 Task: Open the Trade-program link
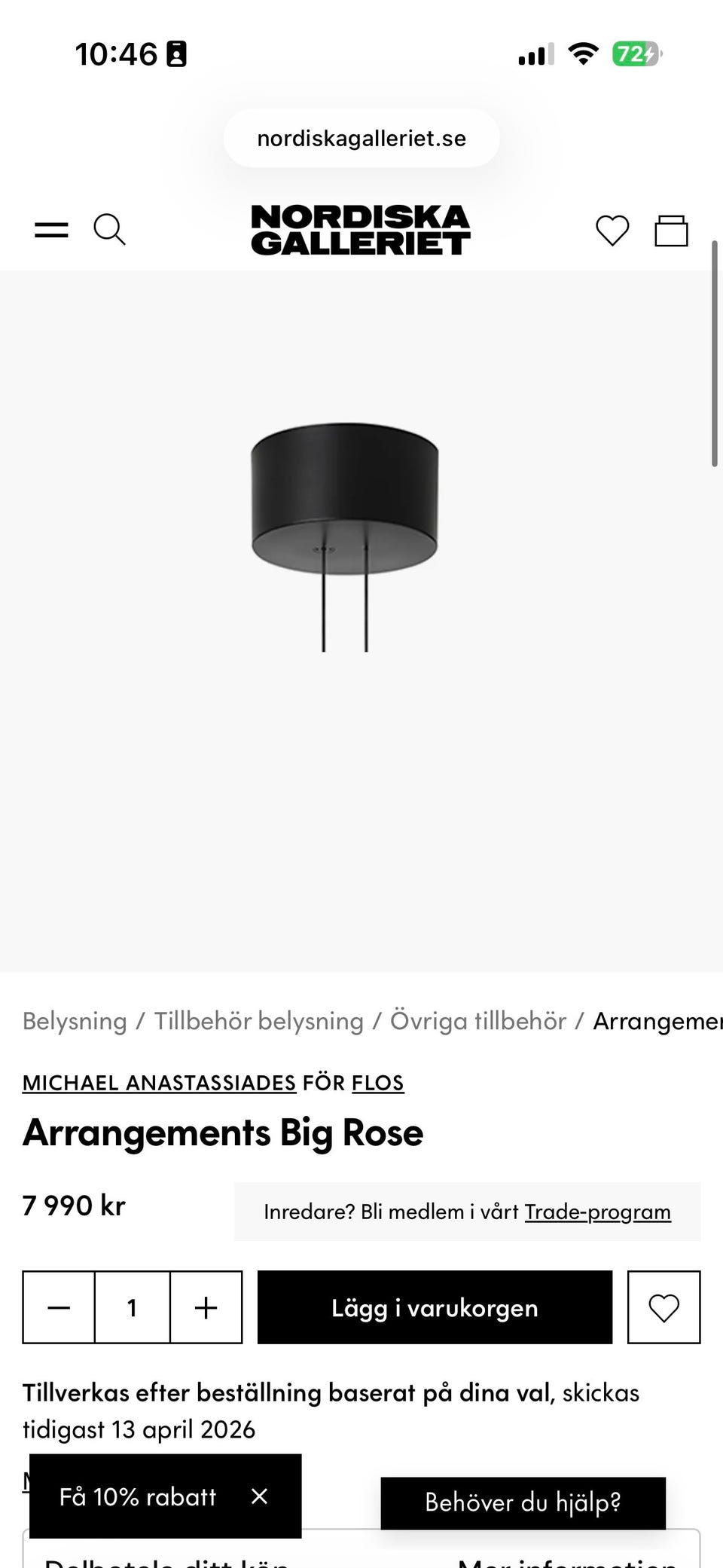click(x=597, y=1212)
